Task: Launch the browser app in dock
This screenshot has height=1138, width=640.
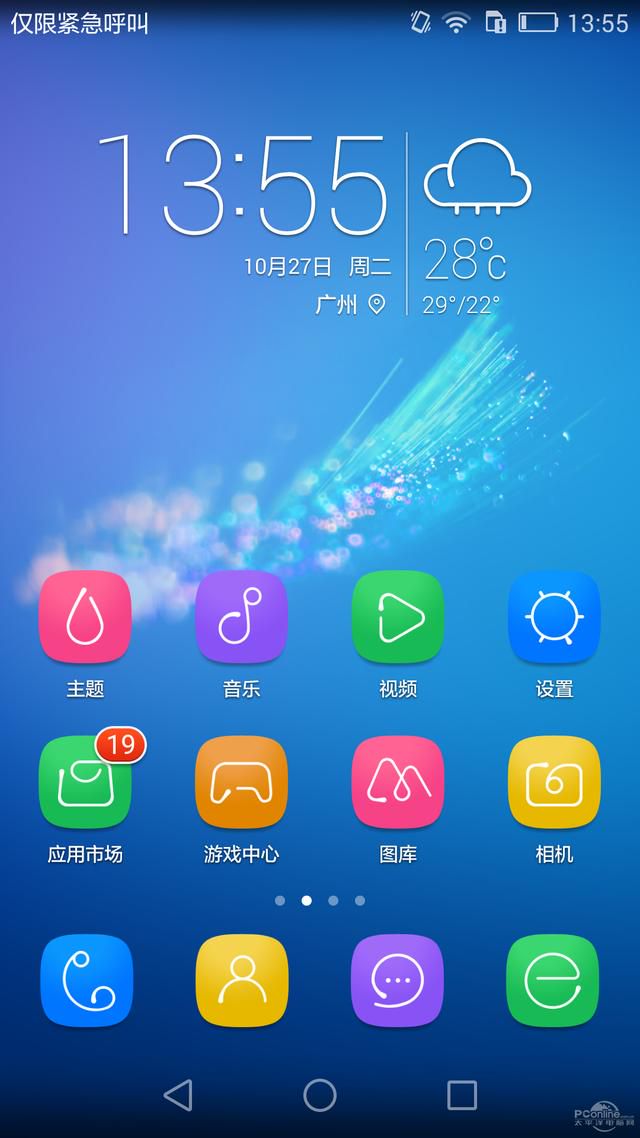Action: (553, 980)
